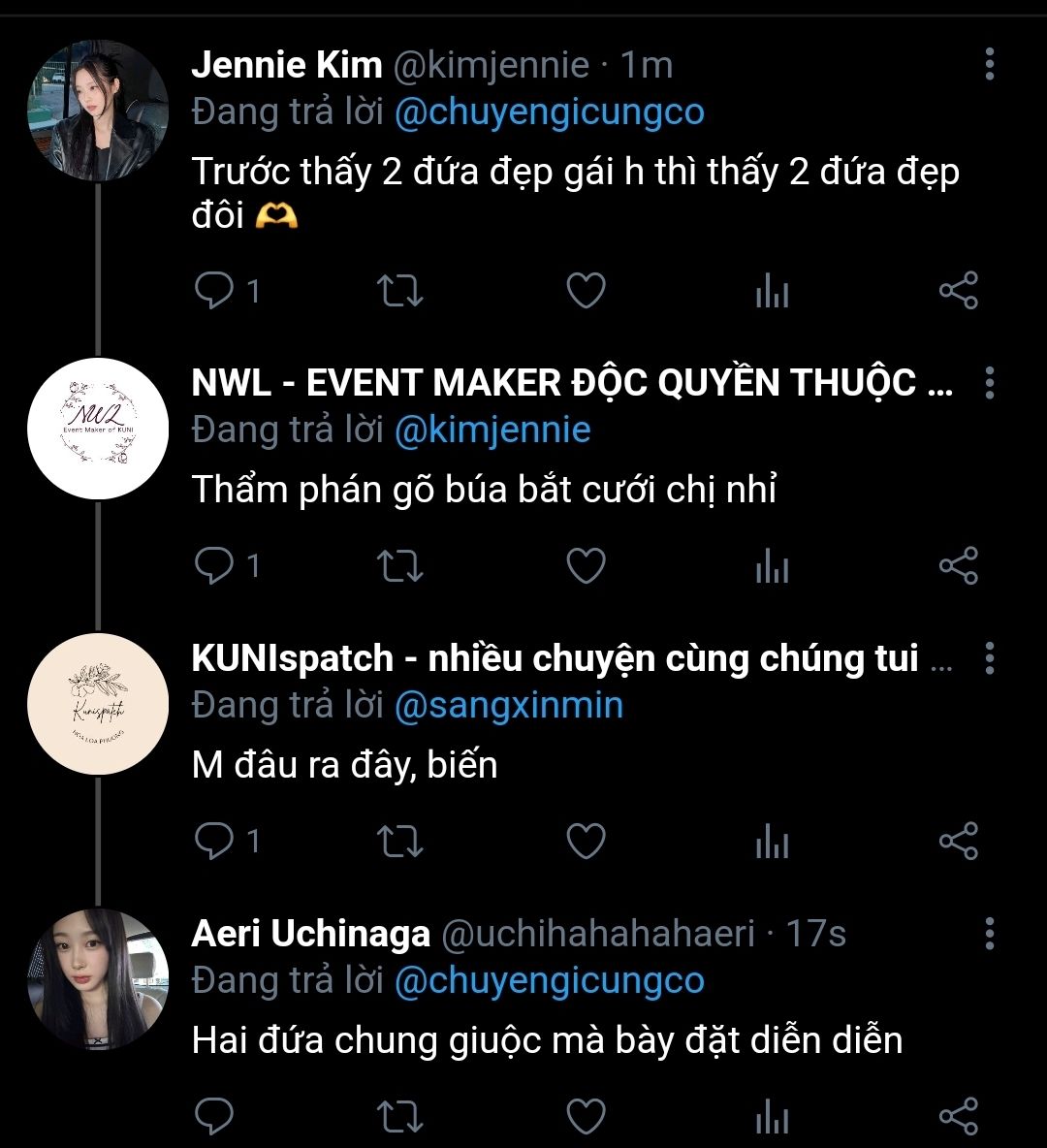Open the overflow menu on Jennie Kim's reply
The image size is (1047, 1148).
[x=989, y=64]
